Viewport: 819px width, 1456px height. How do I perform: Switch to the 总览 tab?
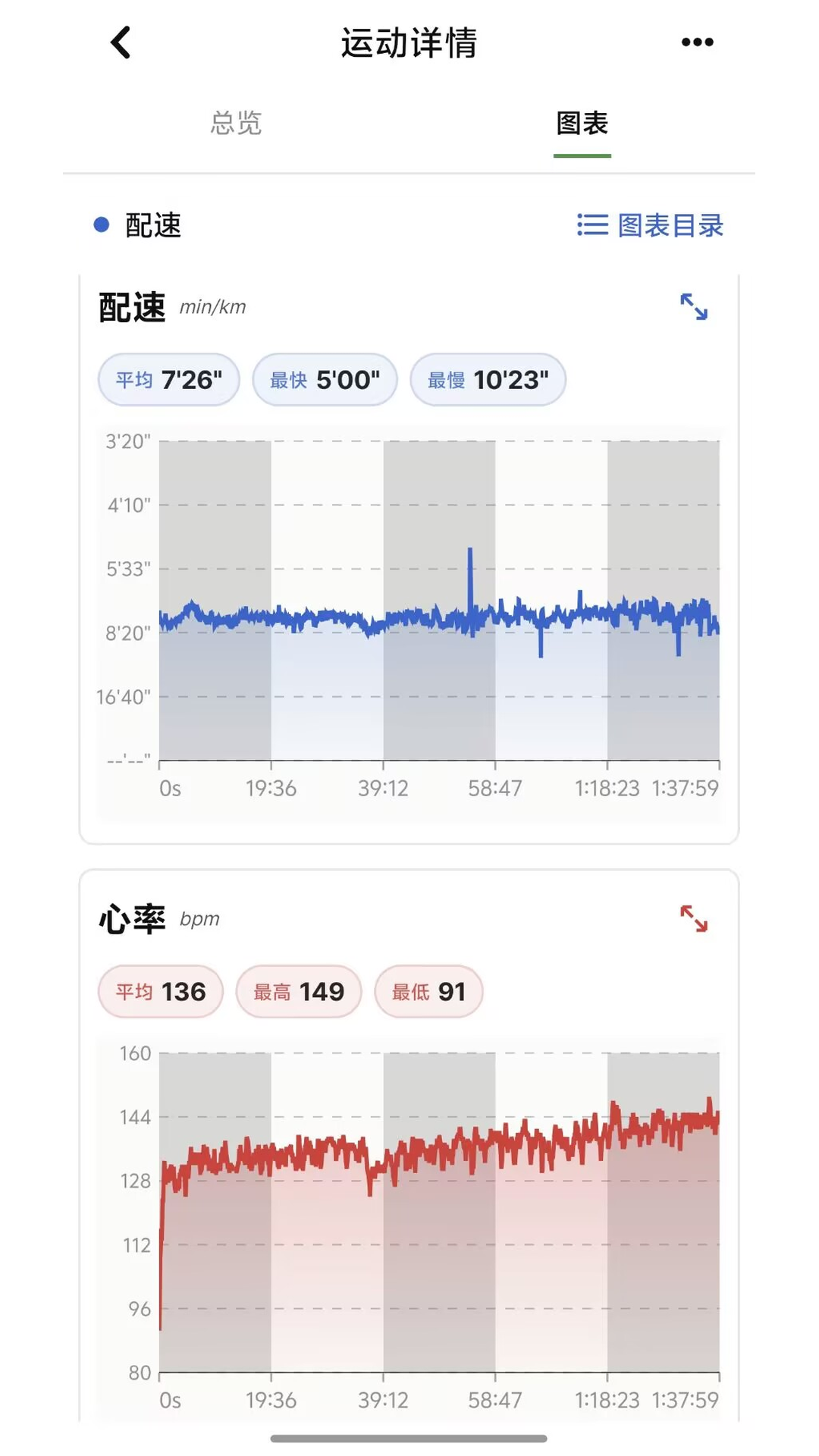[236, 123]
